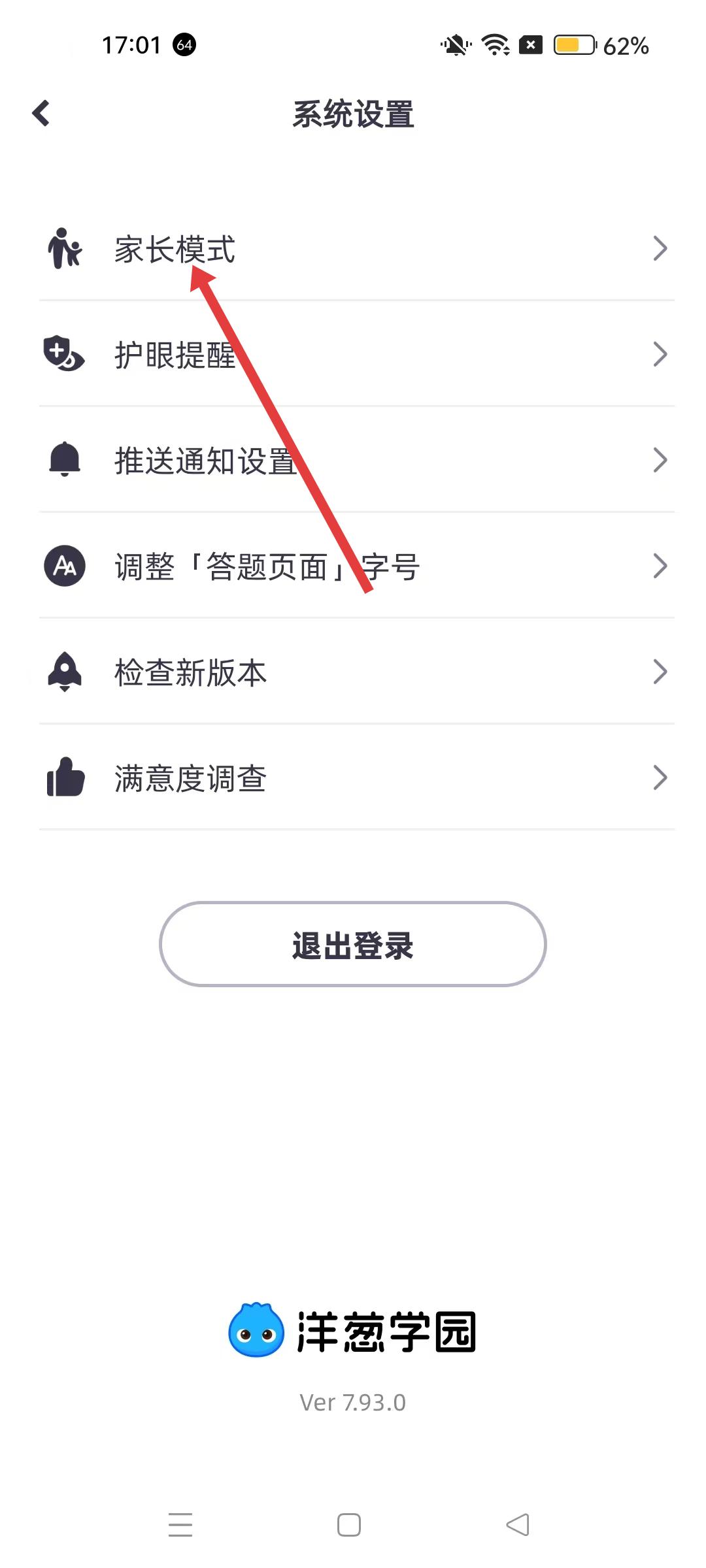Screen dimensions: 706x1568
Task: Open system recent apps menu
Action: [180, 1525]
